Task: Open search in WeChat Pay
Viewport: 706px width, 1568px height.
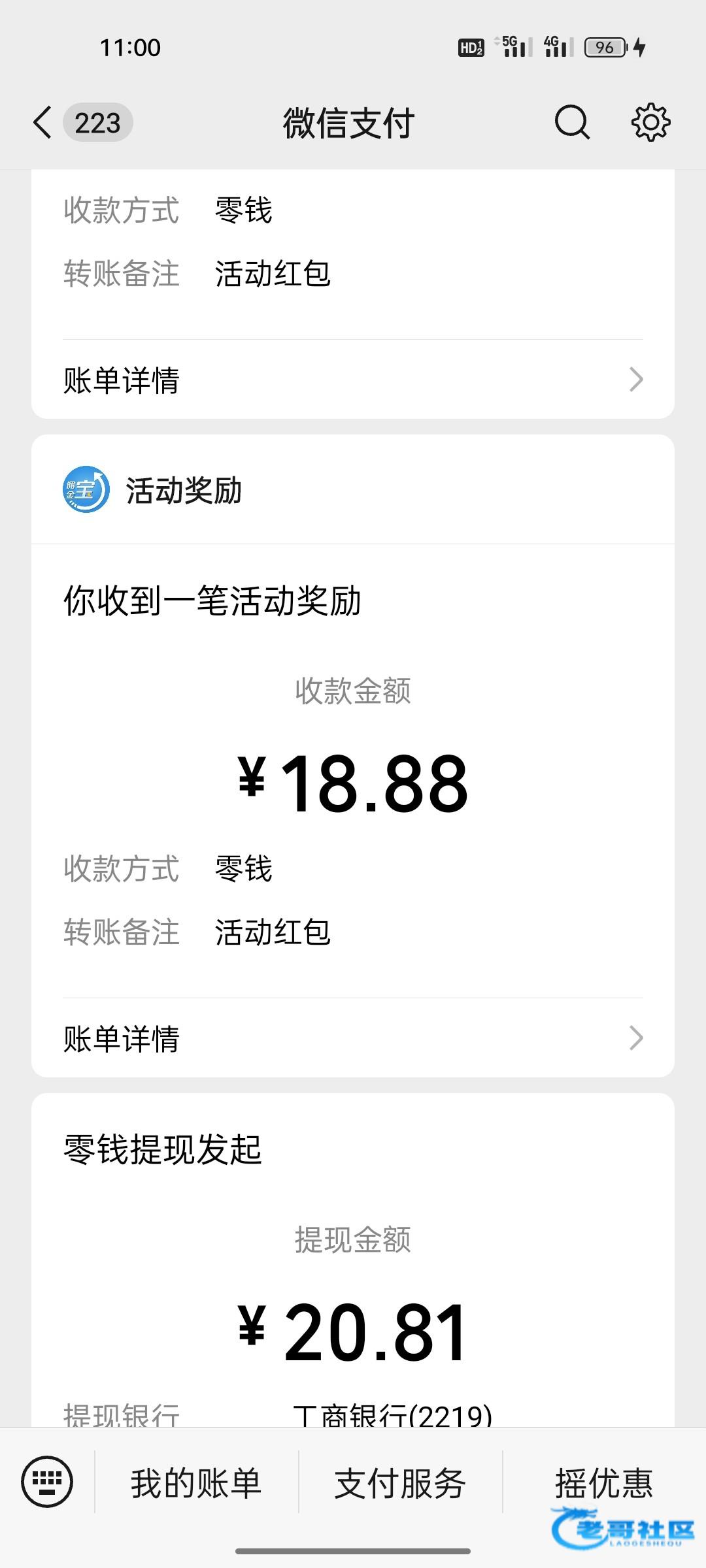Action: coord(572,123)
